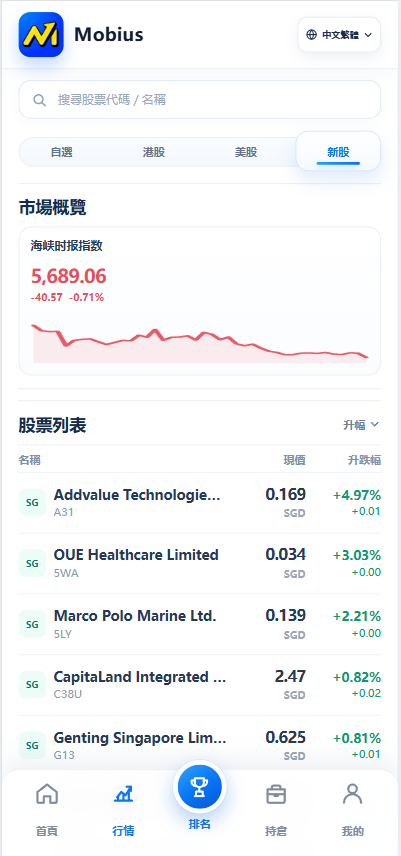Image resolution: width=401 pixels, height=856 pixels.
Task: Go to the 首頁 home tab
Action: 47,811
